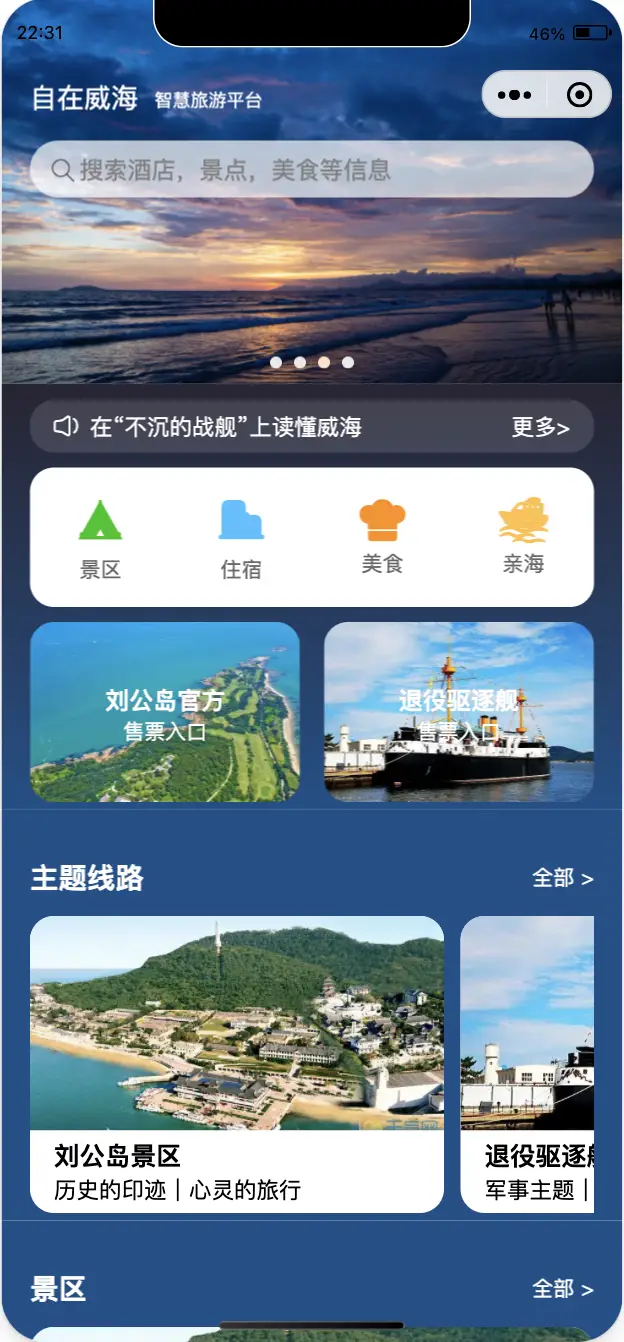
Task: Browse the 美食 food category
Action: 382,537
